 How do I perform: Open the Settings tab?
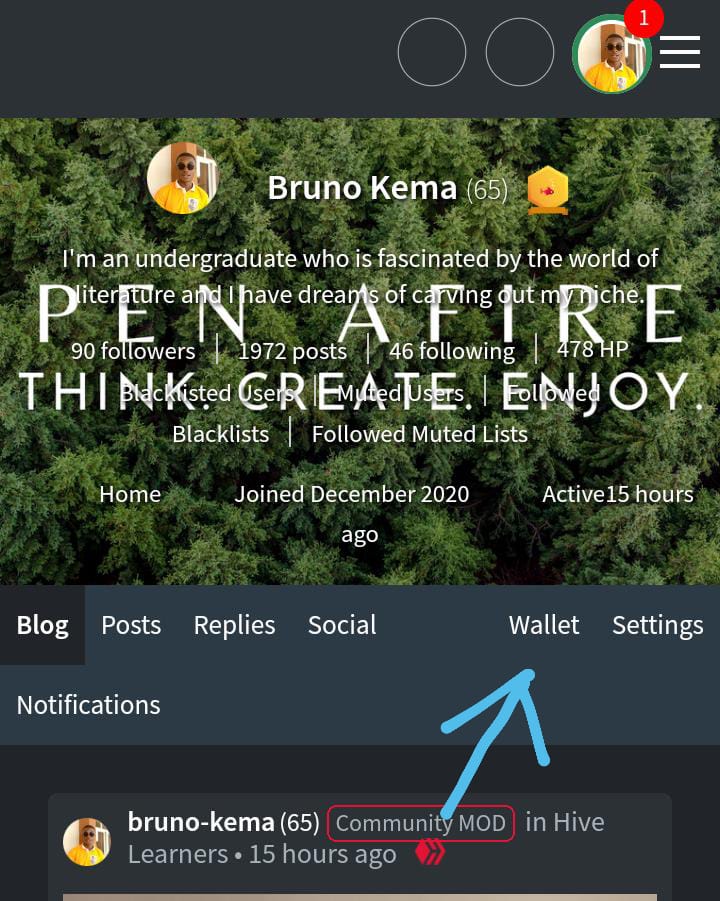657,625
